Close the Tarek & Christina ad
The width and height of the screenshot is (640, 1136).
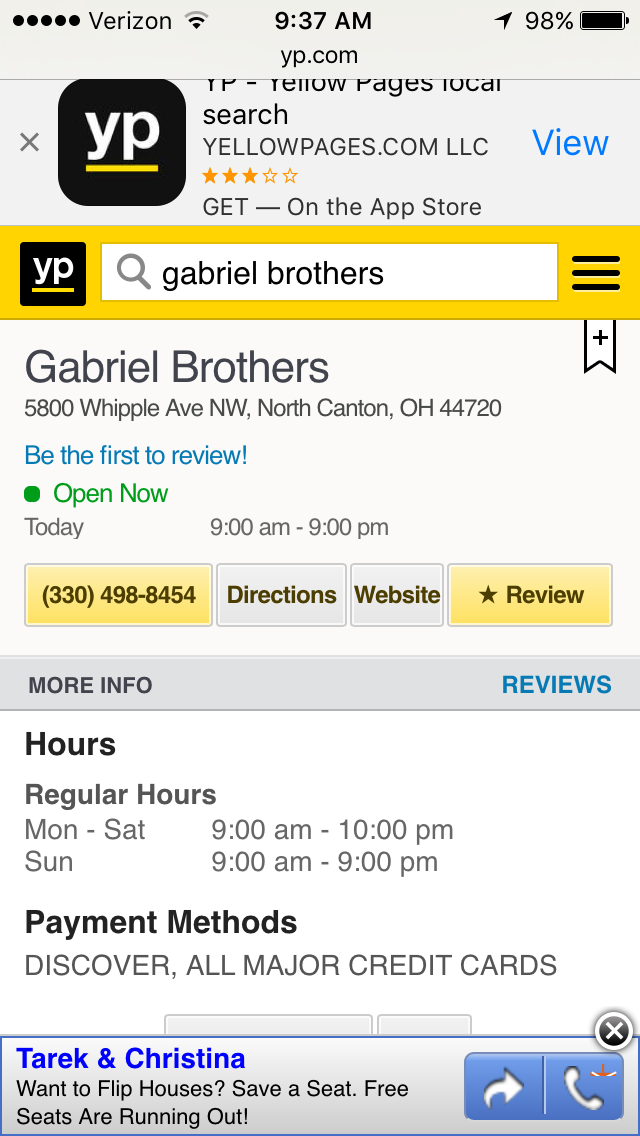[x=613, y=1030]
